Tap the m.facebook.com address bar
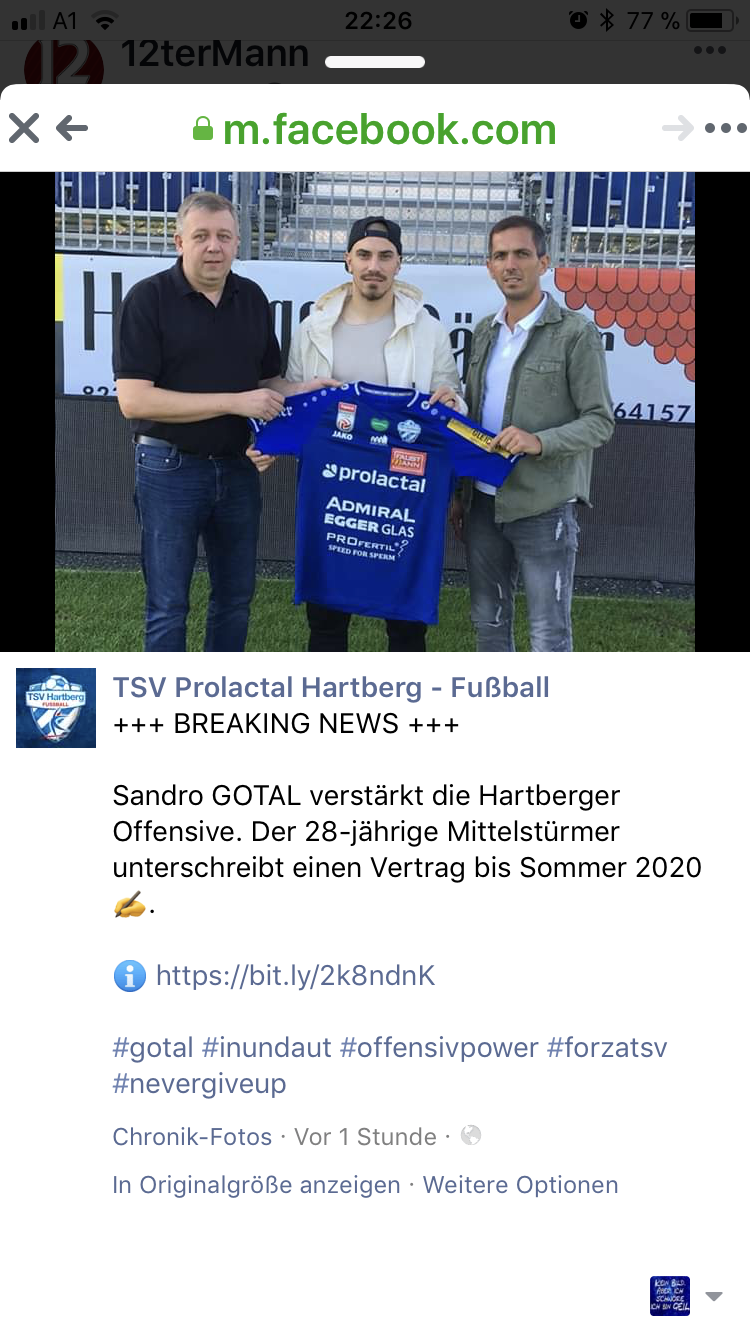 point(374,129)
